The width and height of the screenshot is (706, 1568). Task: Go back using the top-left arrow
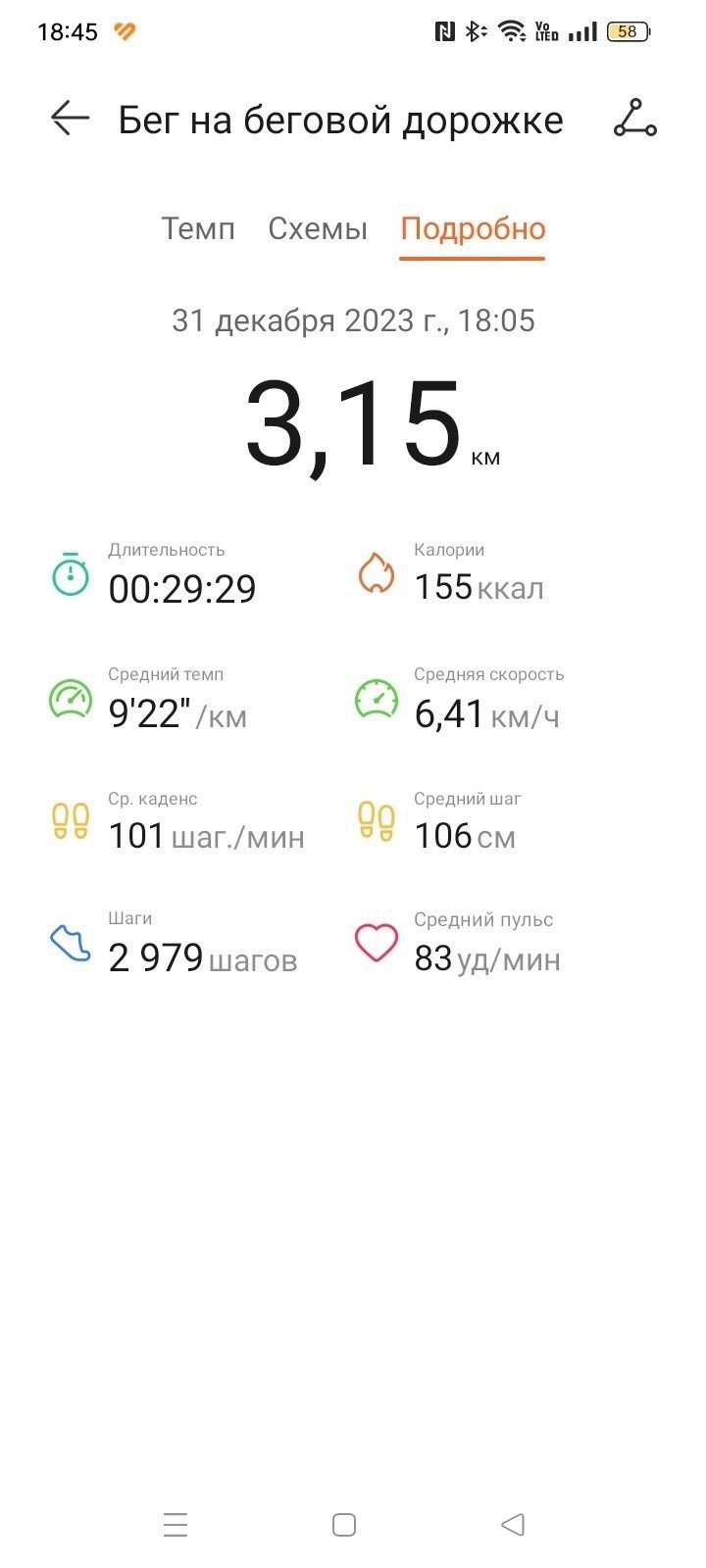[70, 119]
